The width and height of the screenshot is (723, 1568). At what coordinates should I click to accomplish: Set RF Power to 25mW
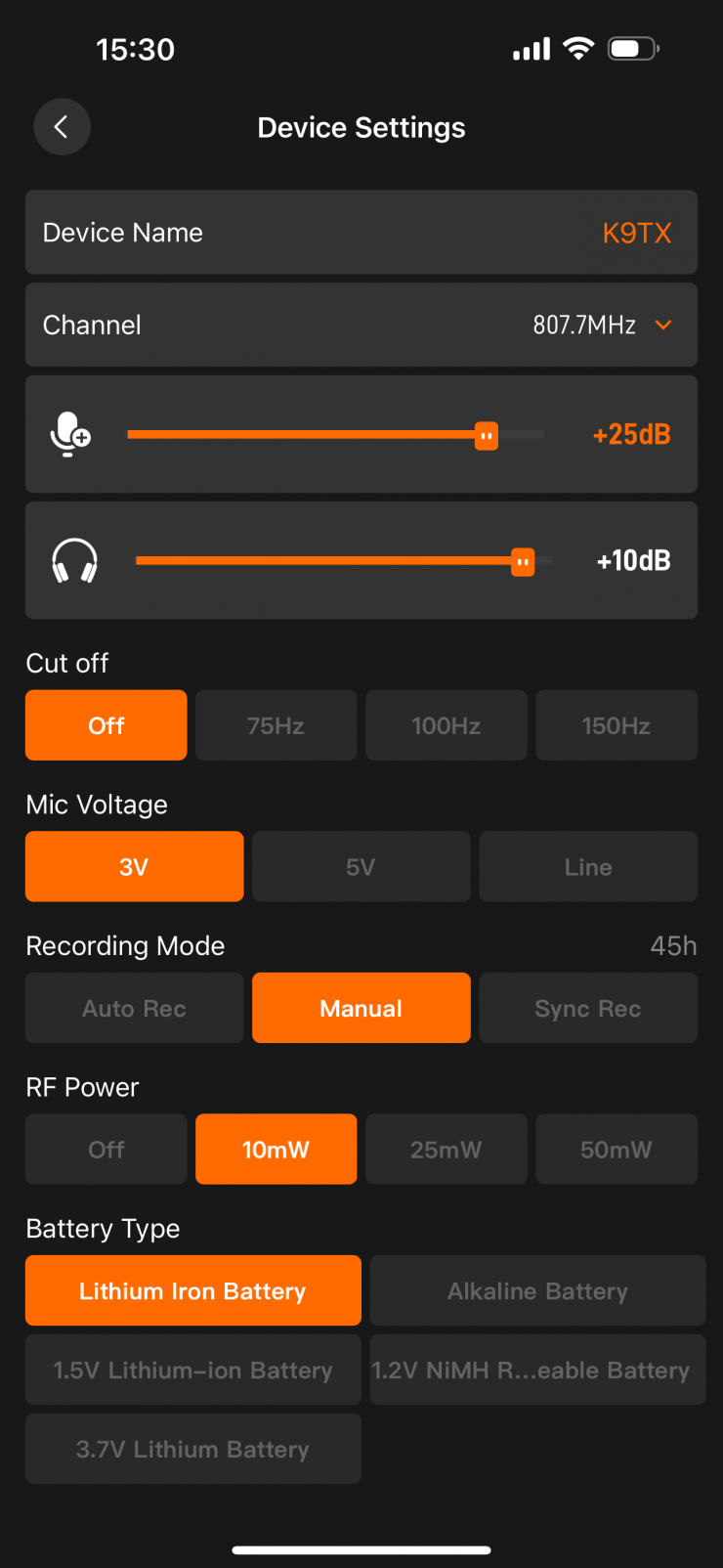(446, 1150)
